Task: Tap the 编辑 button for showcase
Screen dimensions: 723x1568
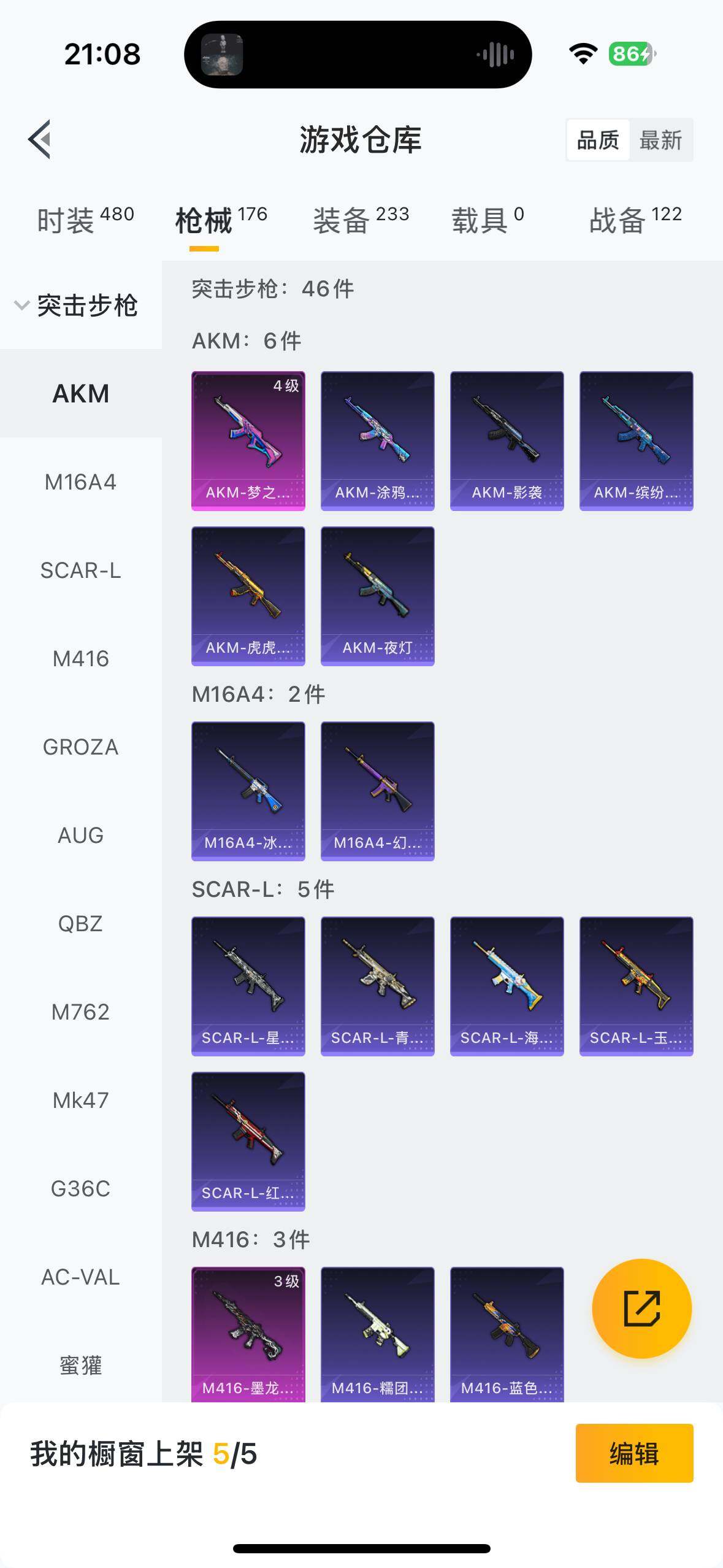Action: coord(634,1453)
